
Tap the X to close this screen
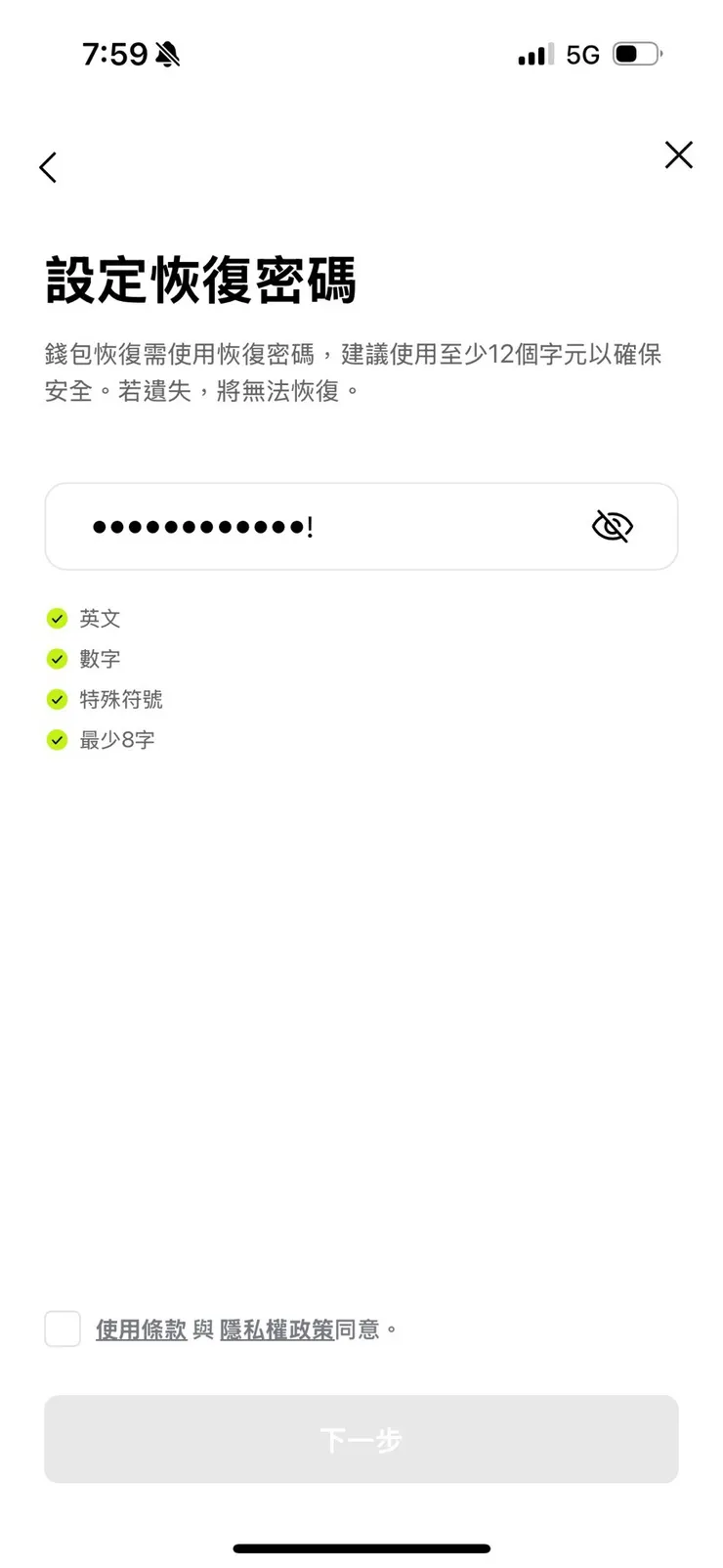[x=678, y=154]
